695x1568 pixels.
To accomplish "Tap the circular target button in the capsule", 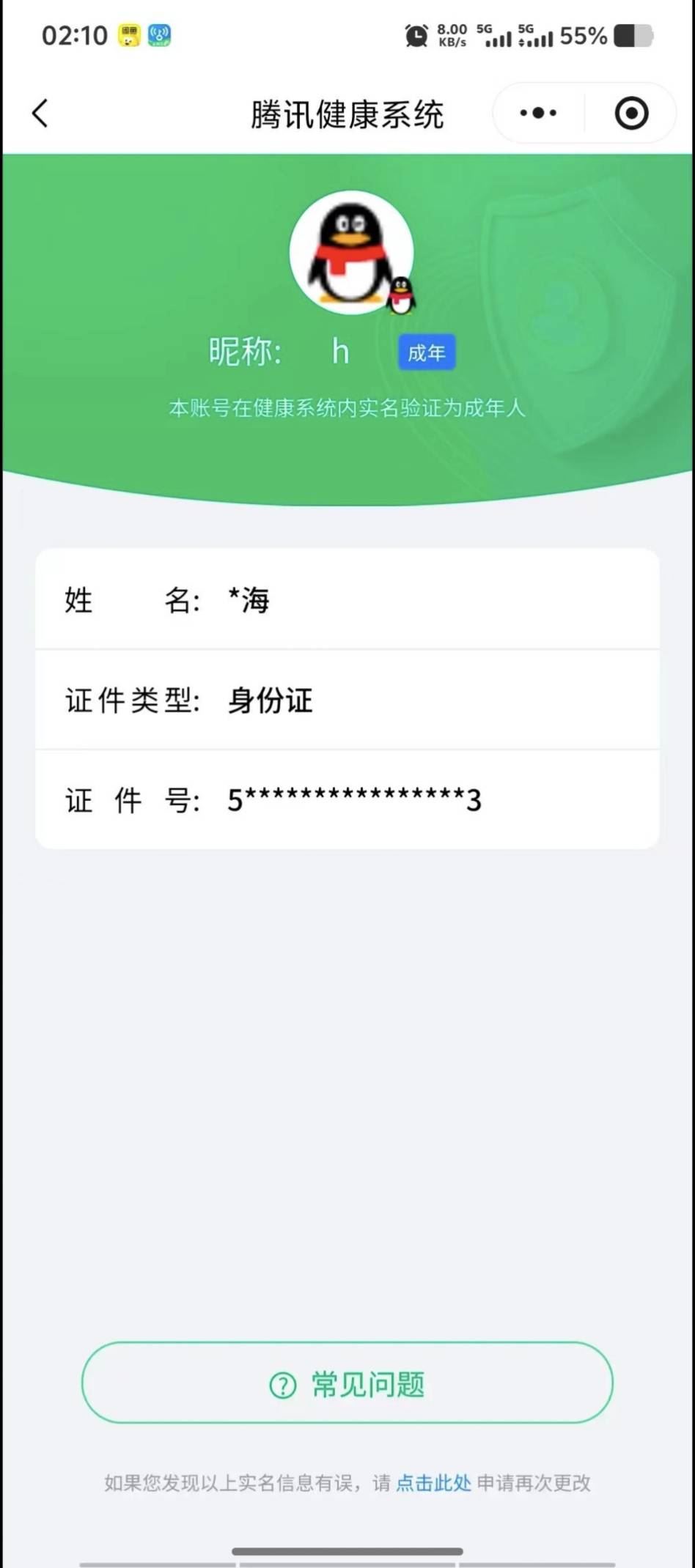I will pos(630,113).
